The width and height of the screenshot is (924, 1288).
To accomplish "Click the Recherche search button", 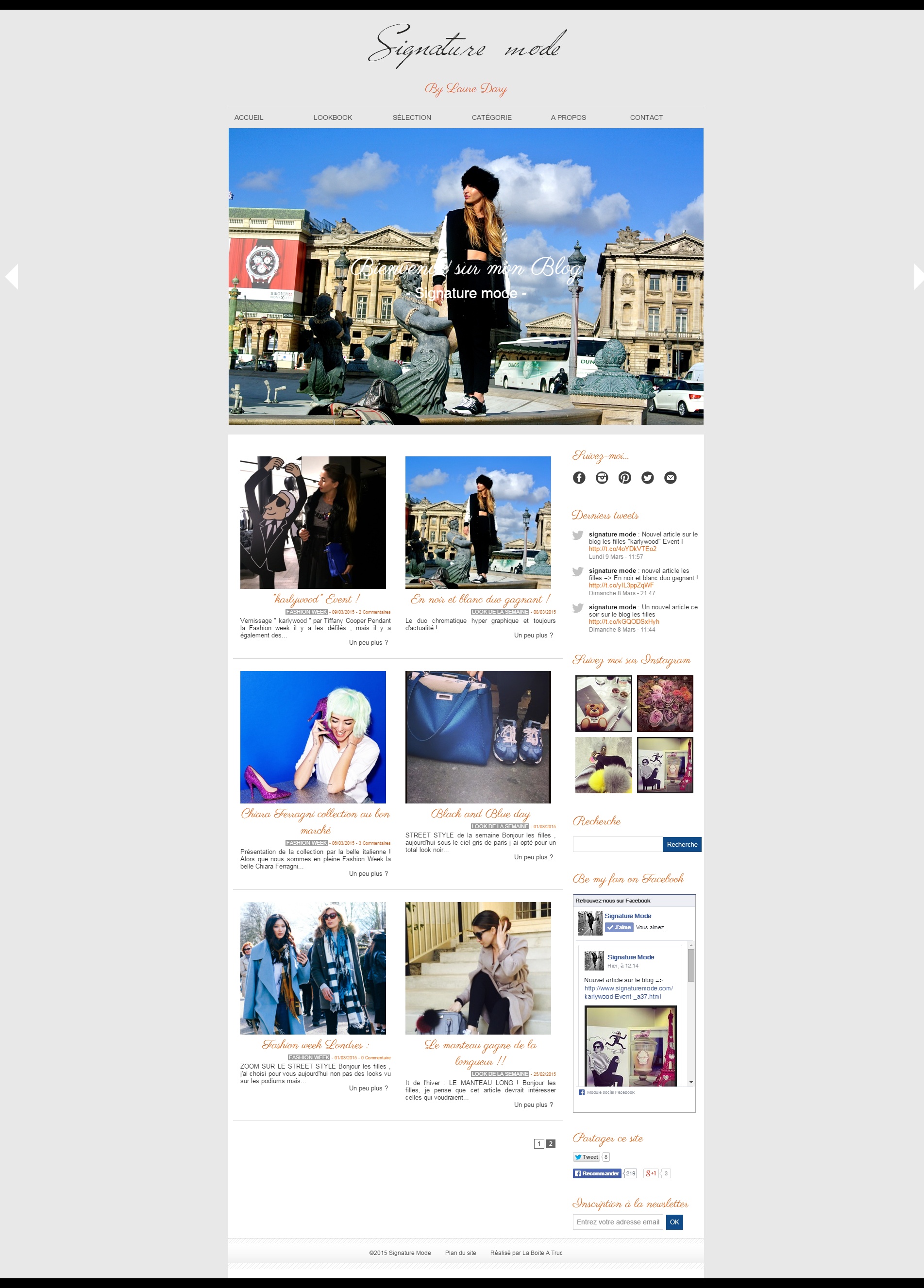I will (x=682, y=844).
